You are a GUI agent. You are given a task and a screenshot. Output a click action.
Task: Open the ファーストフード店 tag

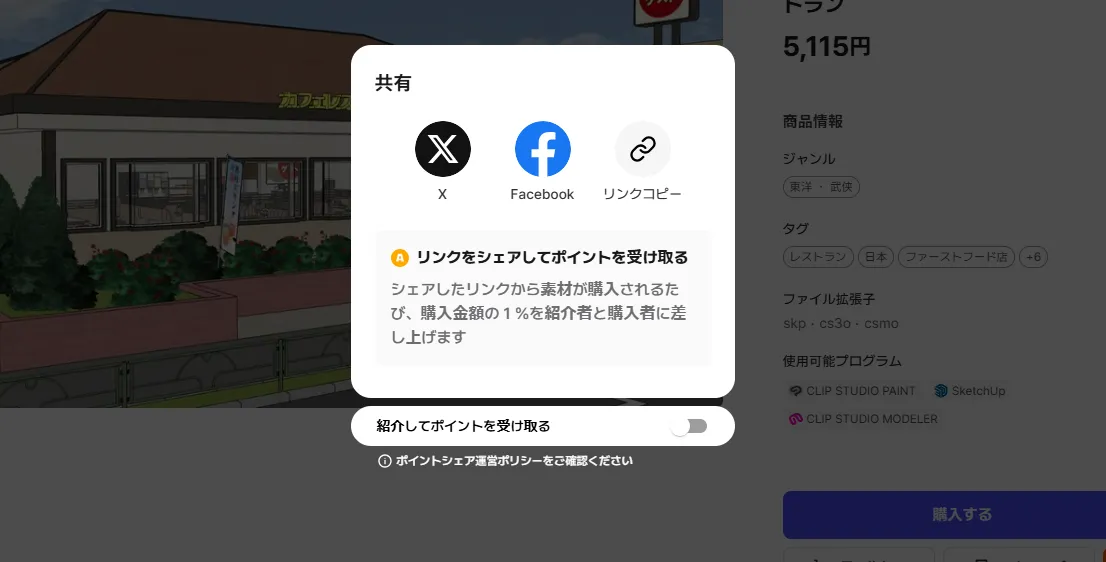(955, 257)
